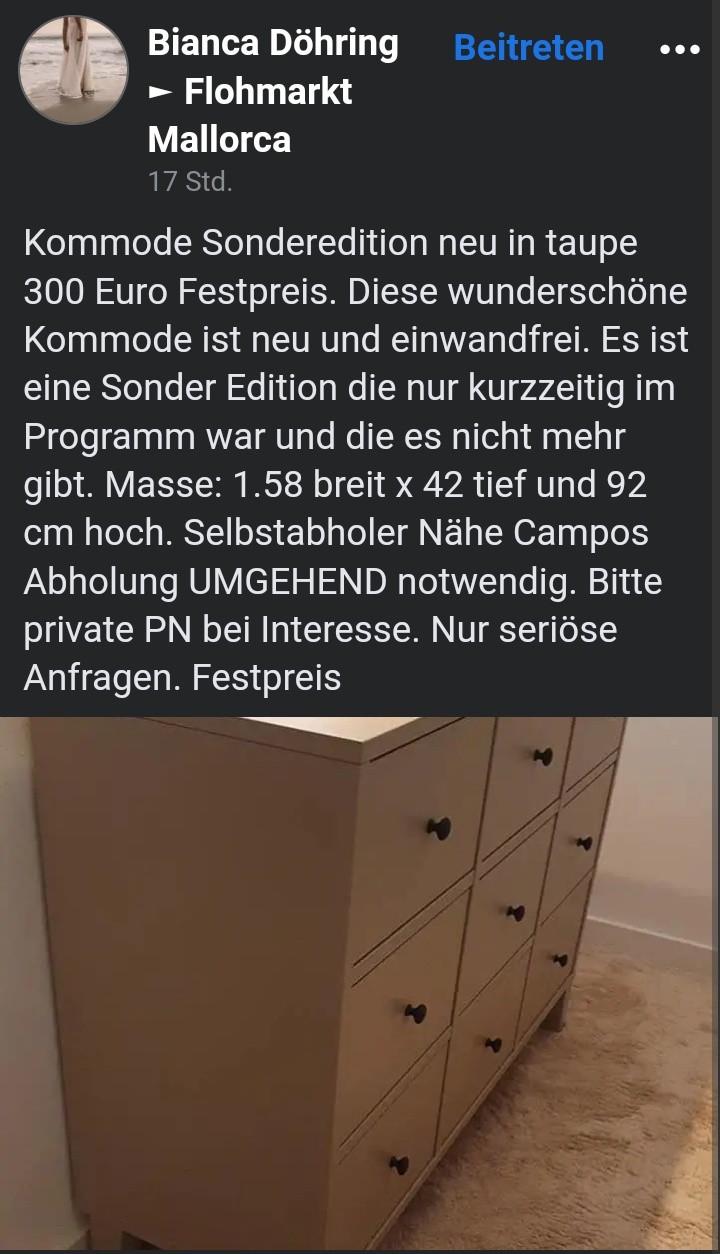720x1254 pixels.
Task: Open the three-dot post options menu
Action: 680,48
